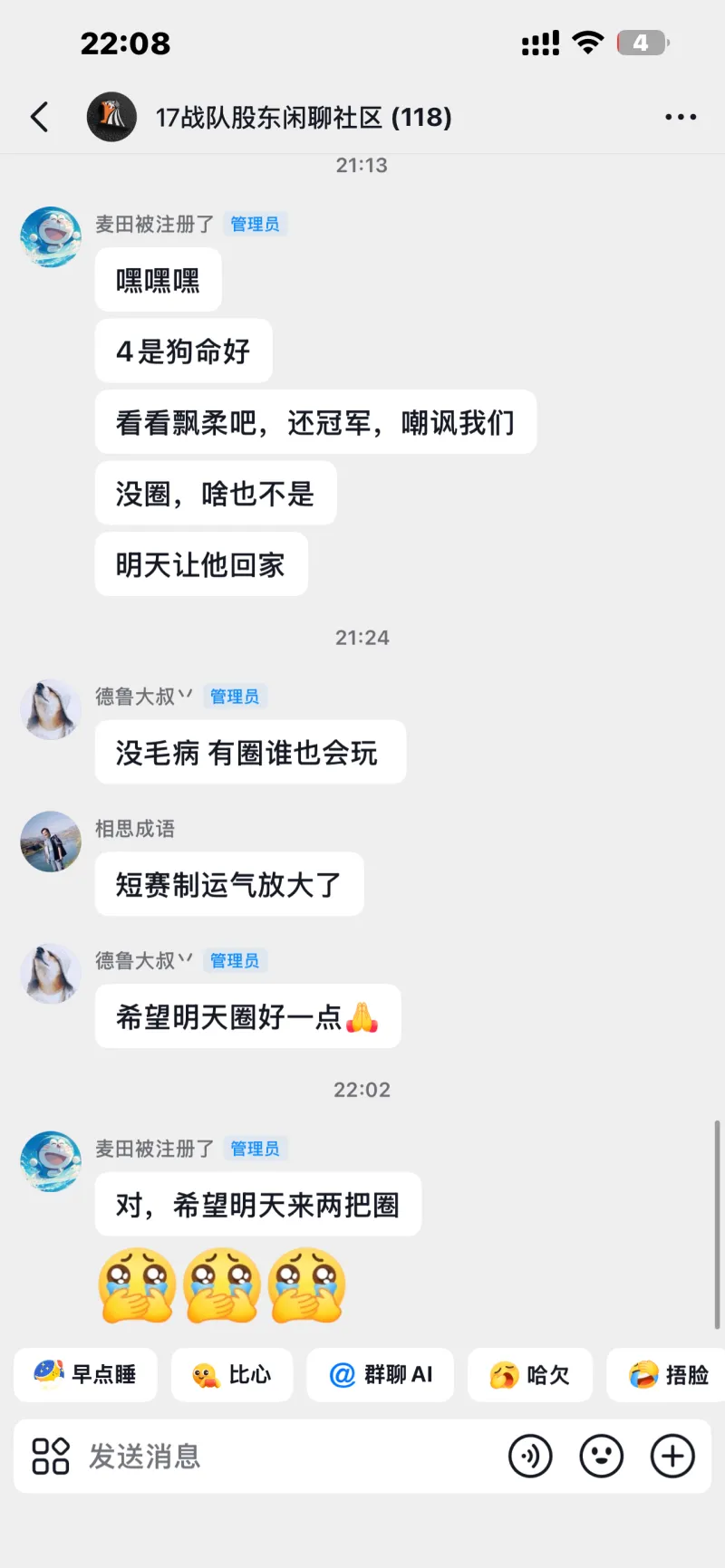
Task: Tap the 发送消息 message input field
Action: 272,1456
